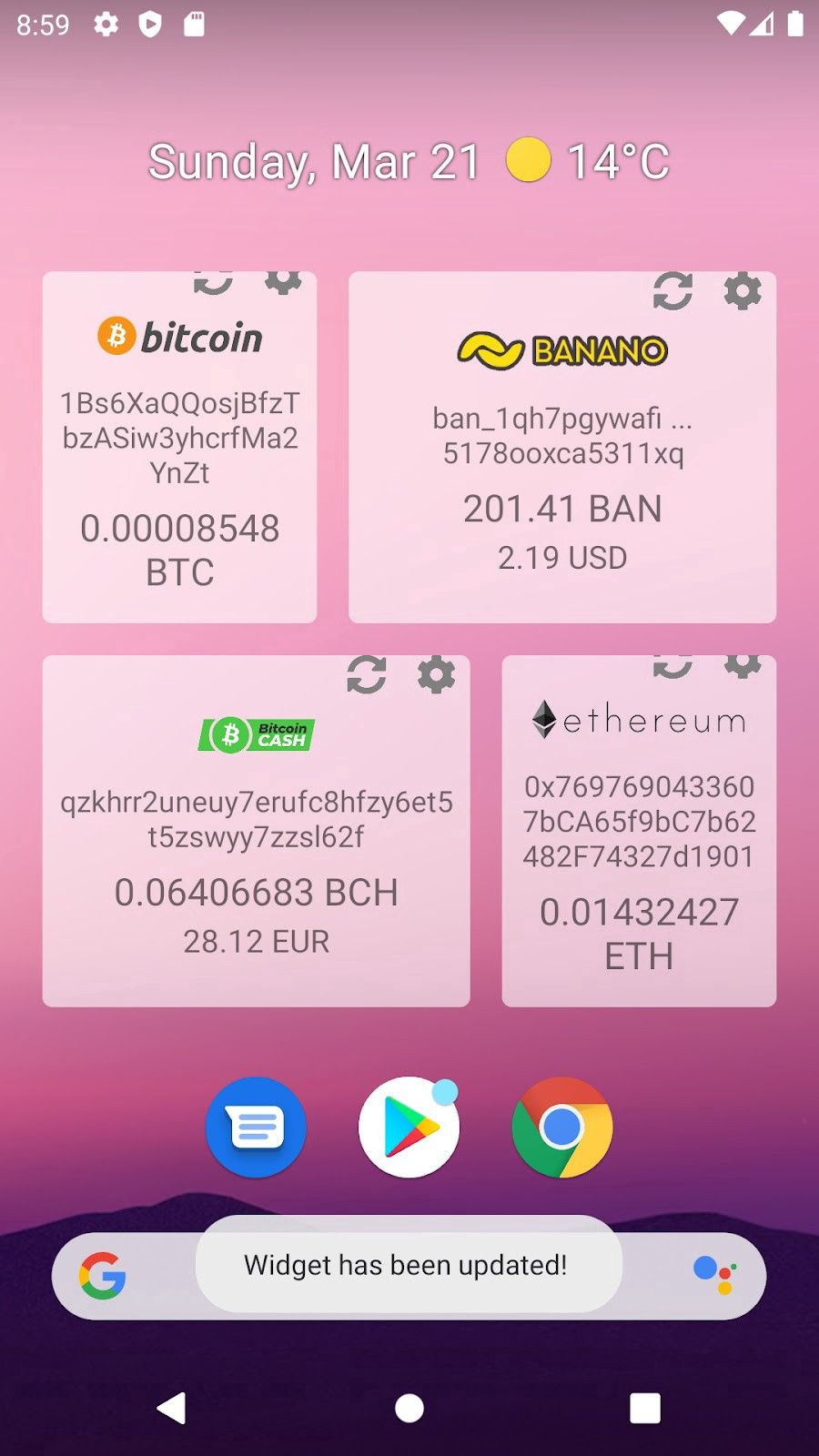
Task: Open settings gear on Banano widget
Action: (743, 291)
